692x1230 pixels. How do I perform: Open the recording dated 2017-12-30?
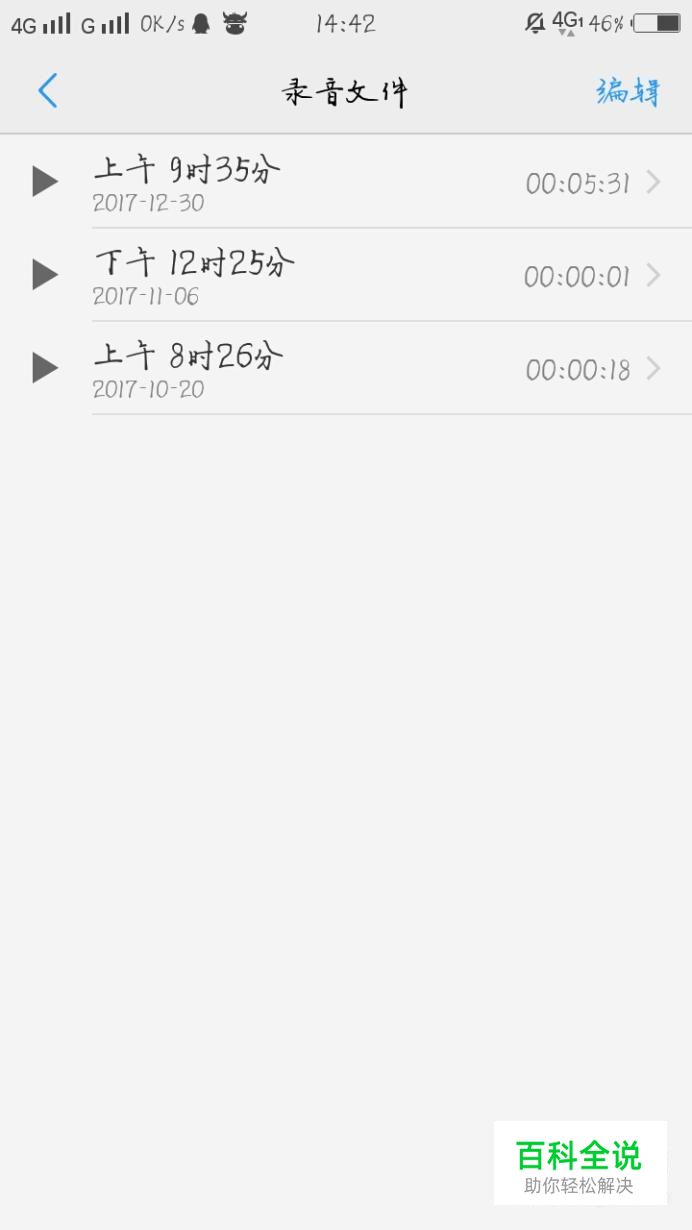pos(380,184)
